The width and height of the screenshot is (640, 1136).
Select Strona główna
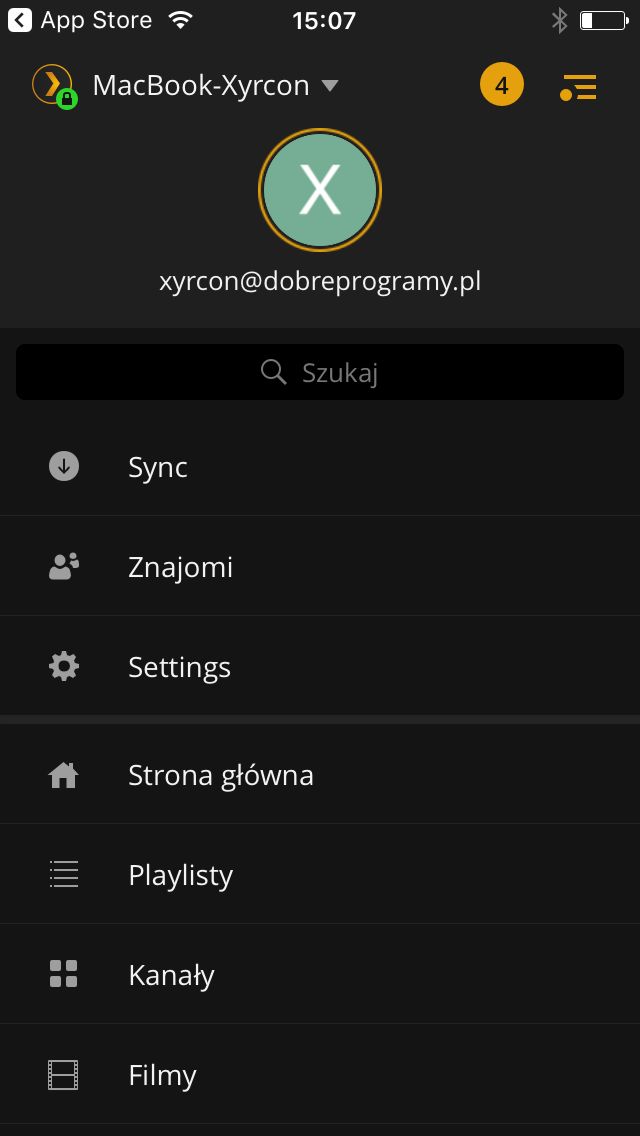pyautogui.click(x=320, y=775)
